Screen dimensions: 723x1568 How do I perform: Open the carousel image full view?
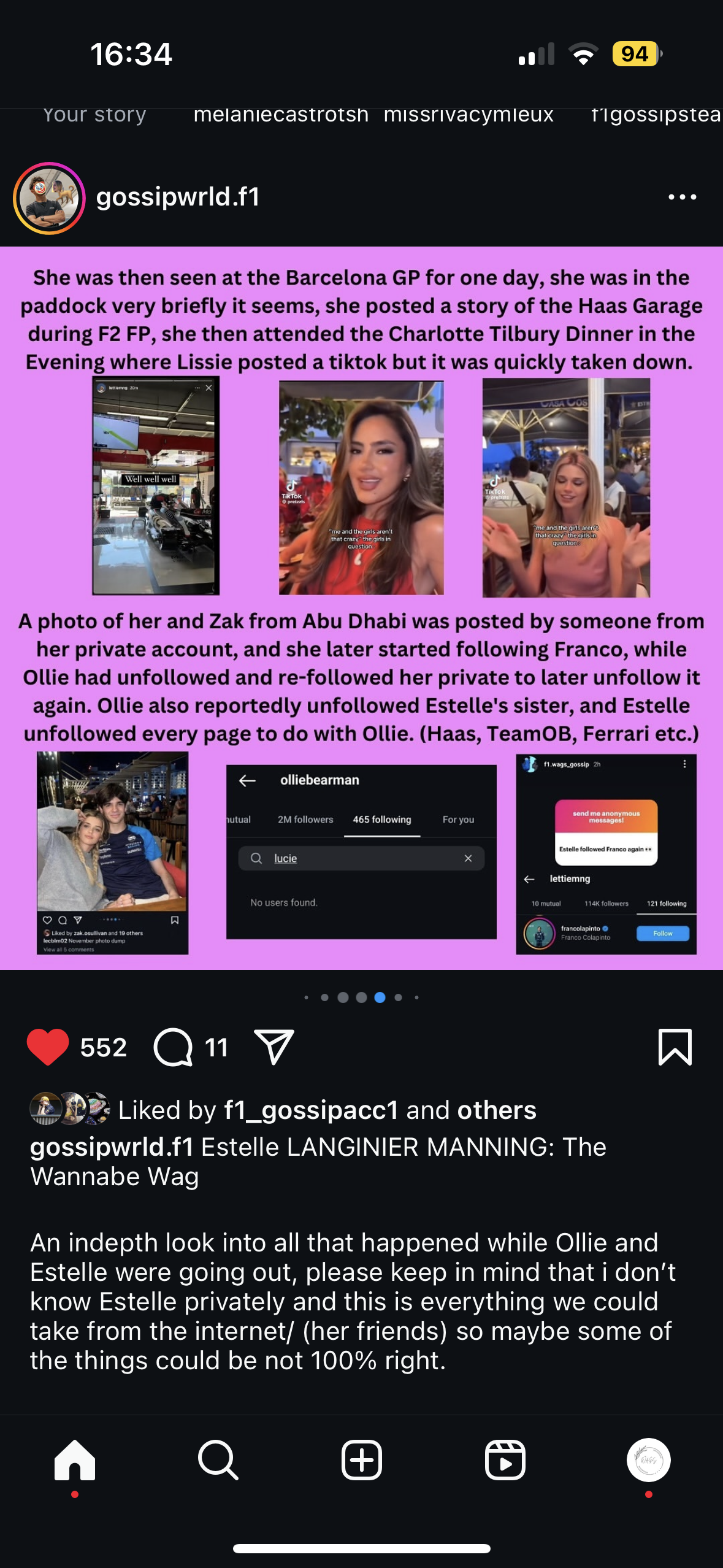pyautogui.click(x=362, y=607)
